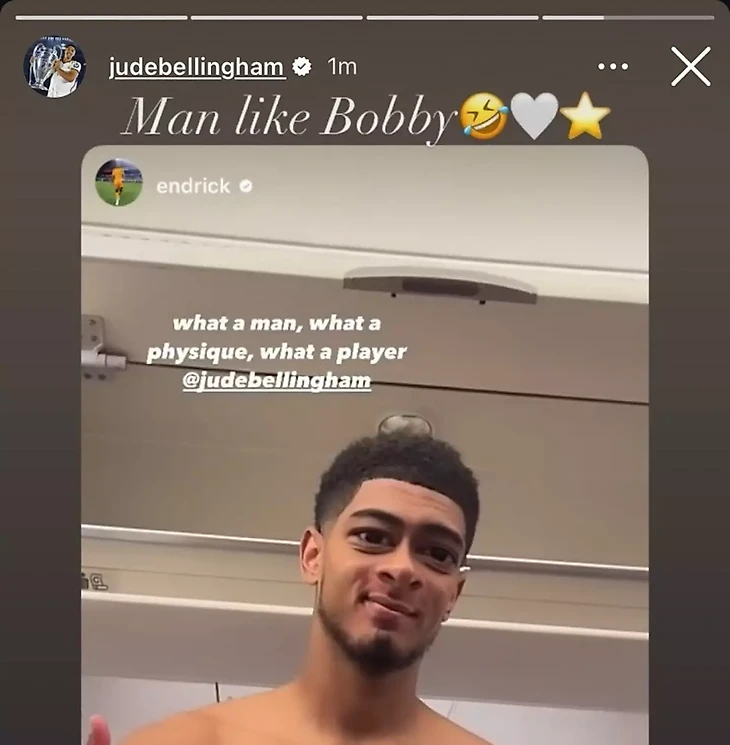This screenshot has width=730, height=745.
Task: Close the story viewer
Action: (690, 67)
